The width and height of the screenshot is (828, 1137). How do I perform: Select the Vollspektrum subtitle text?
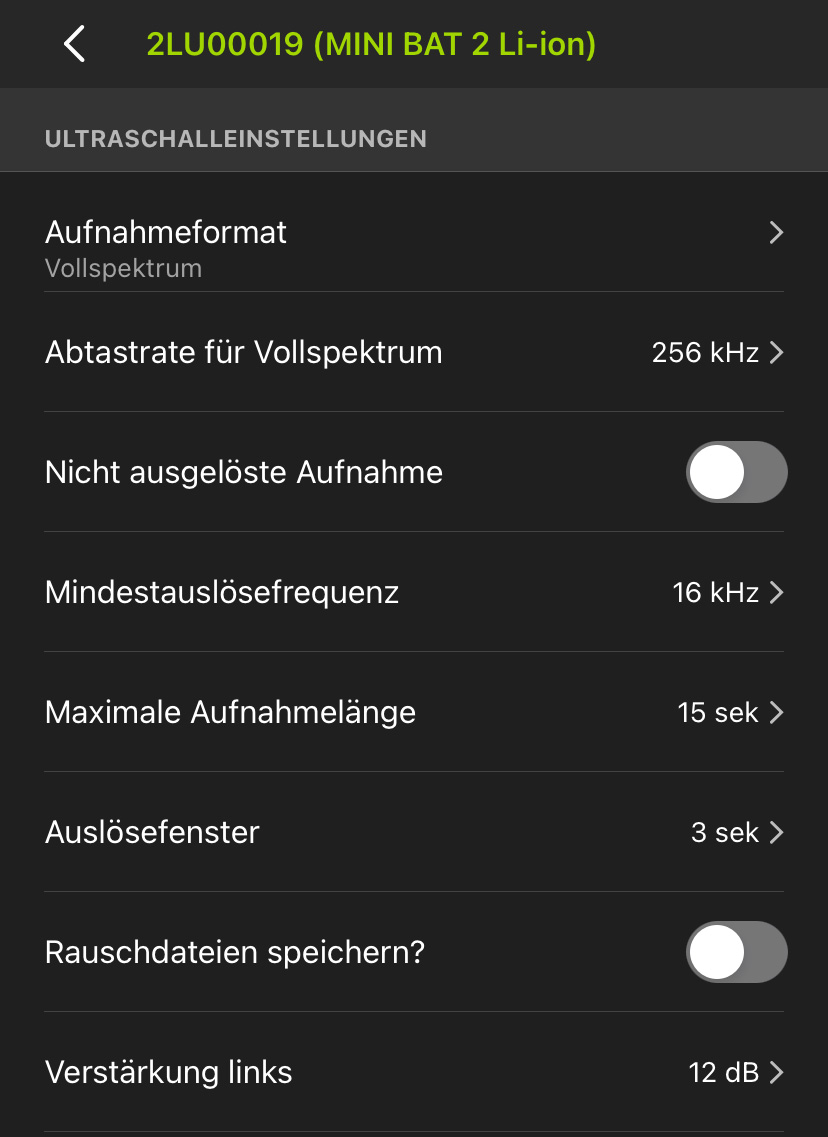pyautogui.click(x=122, y=268)
